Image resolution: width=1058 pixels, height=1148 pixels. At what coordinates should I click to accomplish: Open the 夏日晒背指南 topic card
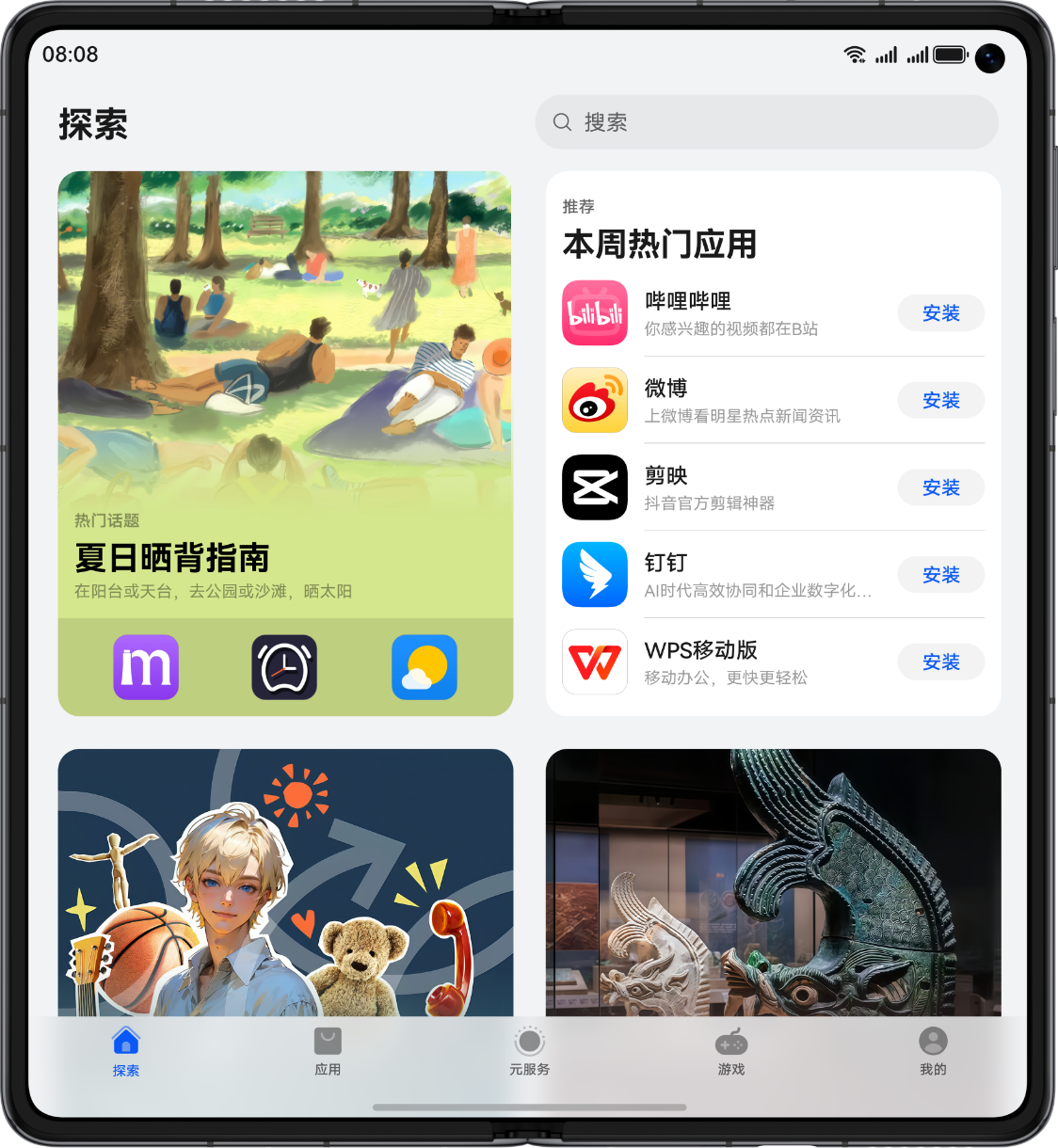click(x=285, y=395)
